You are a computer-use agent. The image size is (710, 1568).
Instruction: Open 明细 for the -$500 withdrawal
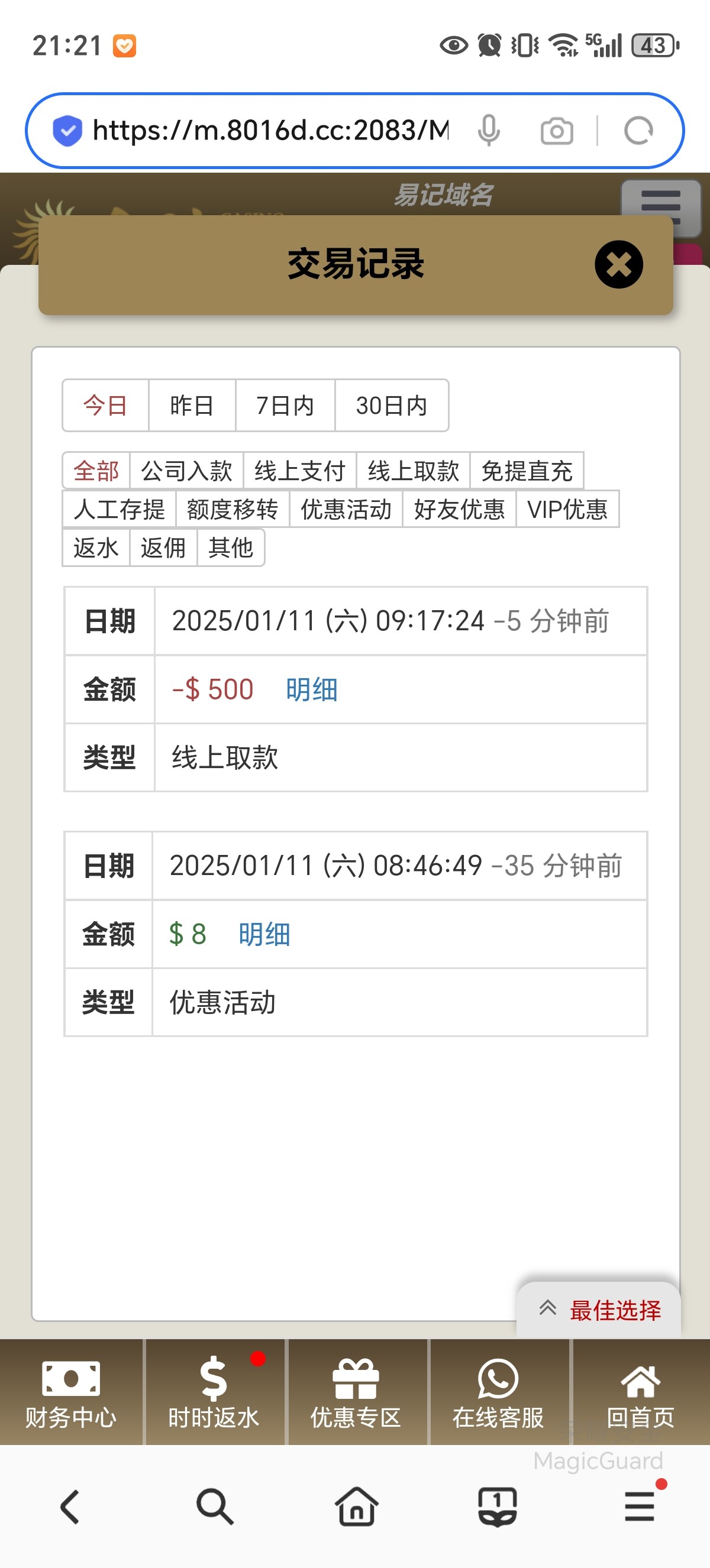[x=311, y=689]
